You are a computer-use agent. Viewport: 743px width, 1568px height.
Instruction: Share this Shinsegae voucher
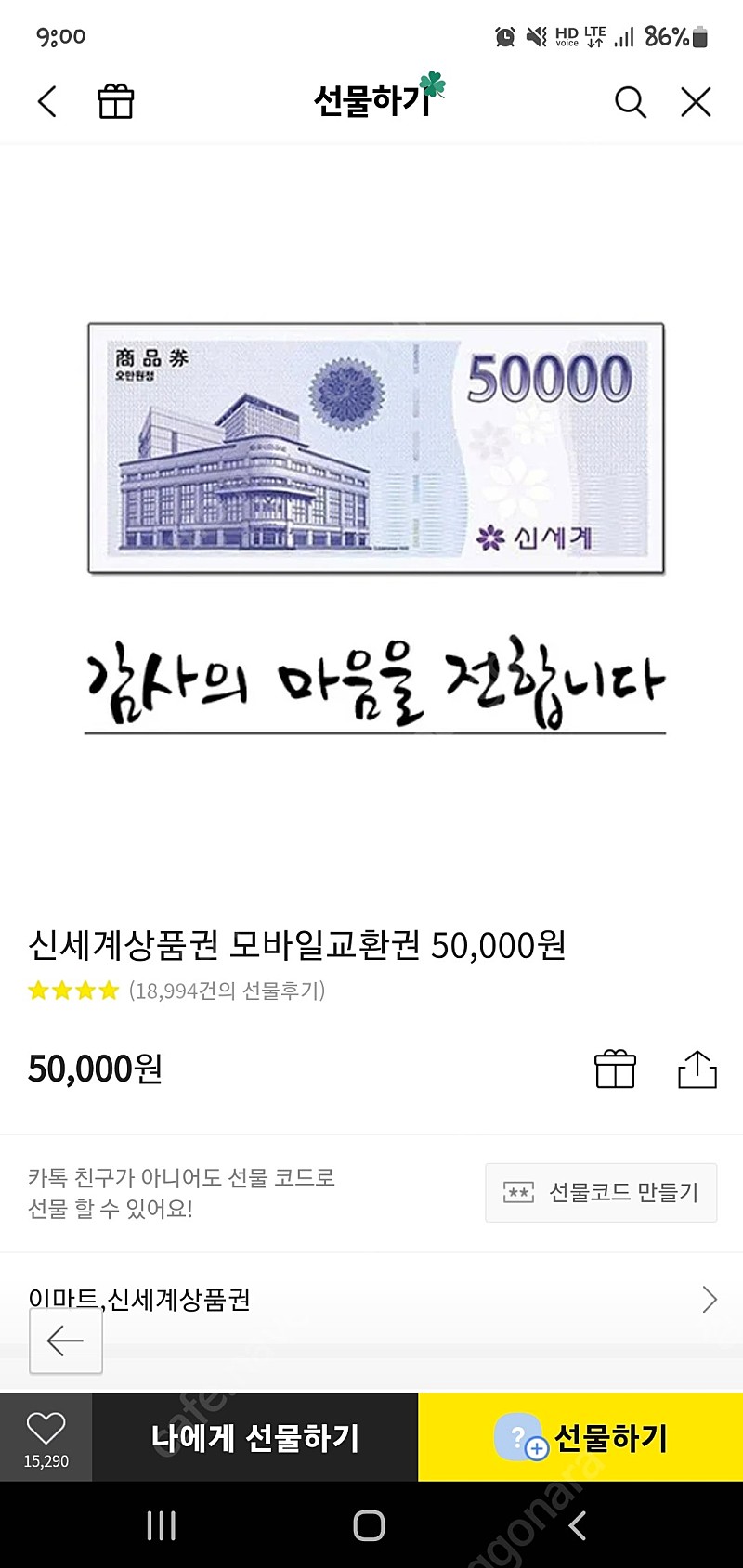[x=697, y=1069]
